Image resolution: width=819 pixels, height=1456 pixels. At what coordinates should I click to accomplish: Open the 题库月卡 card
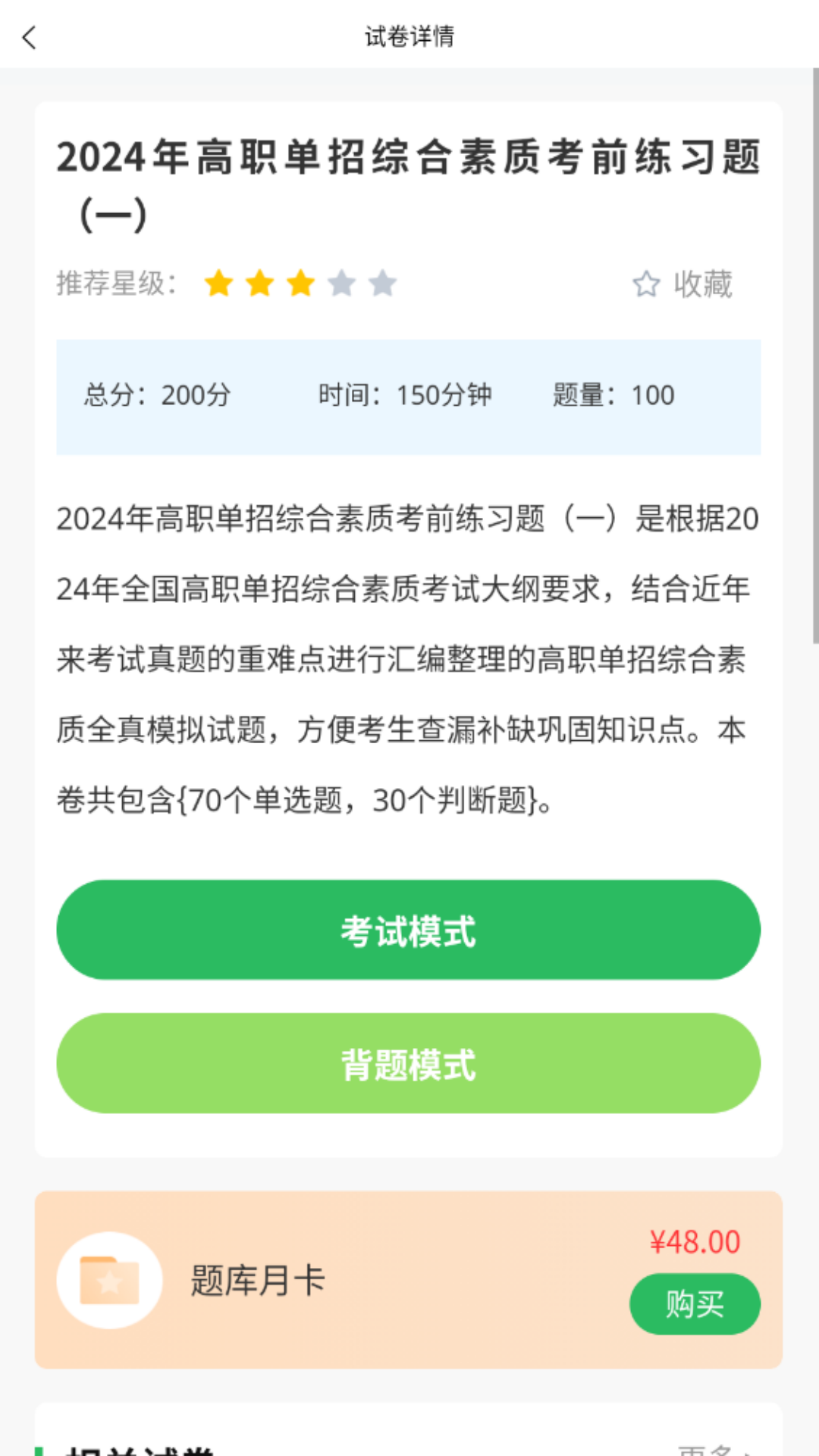[409, 1279]
